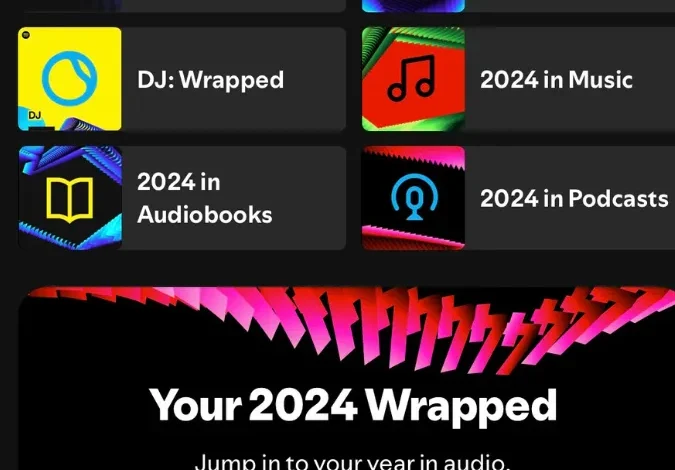
Task: Open the 2024 in Podcasts tile
Action: (x=518, y=198)
